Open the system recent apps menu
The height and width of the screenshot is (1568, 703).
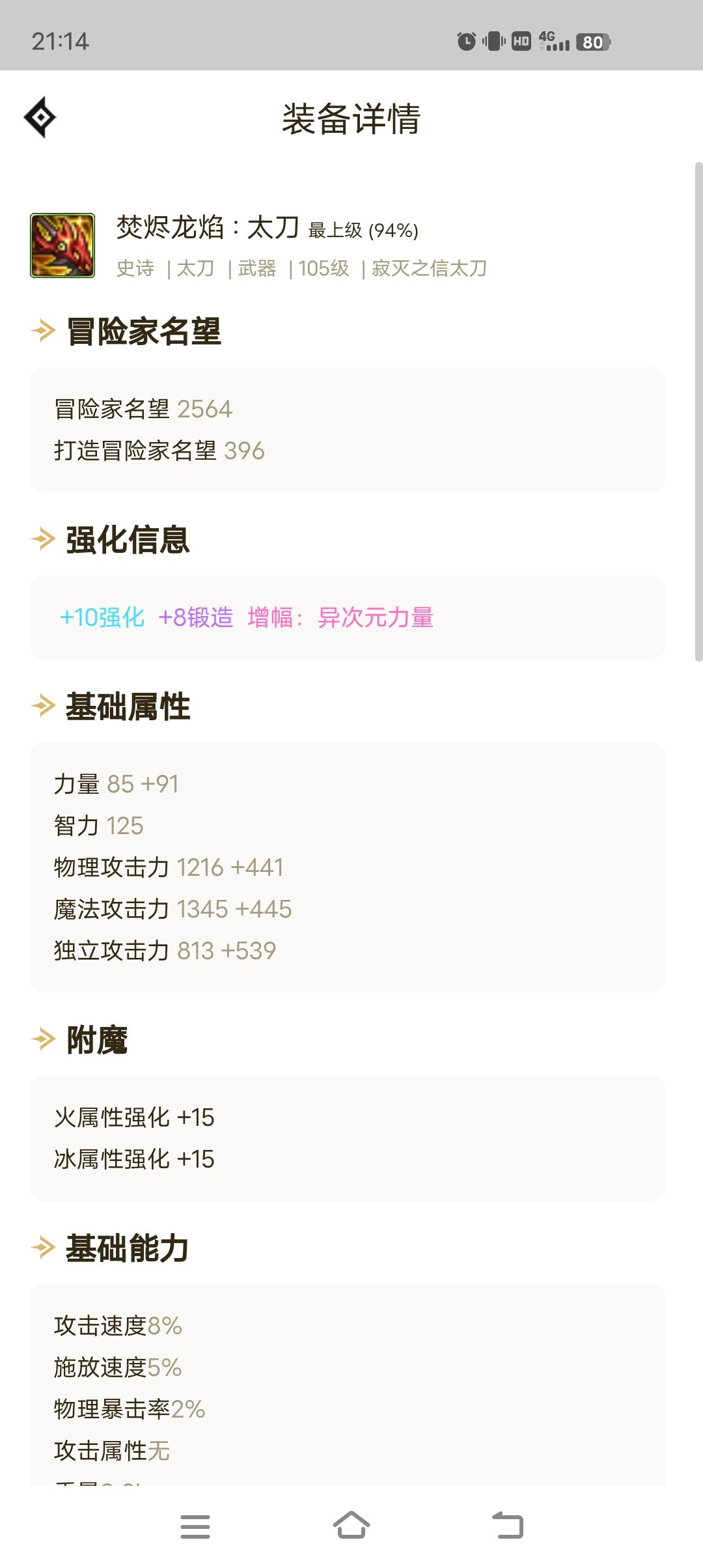[x=195, y=1526]
